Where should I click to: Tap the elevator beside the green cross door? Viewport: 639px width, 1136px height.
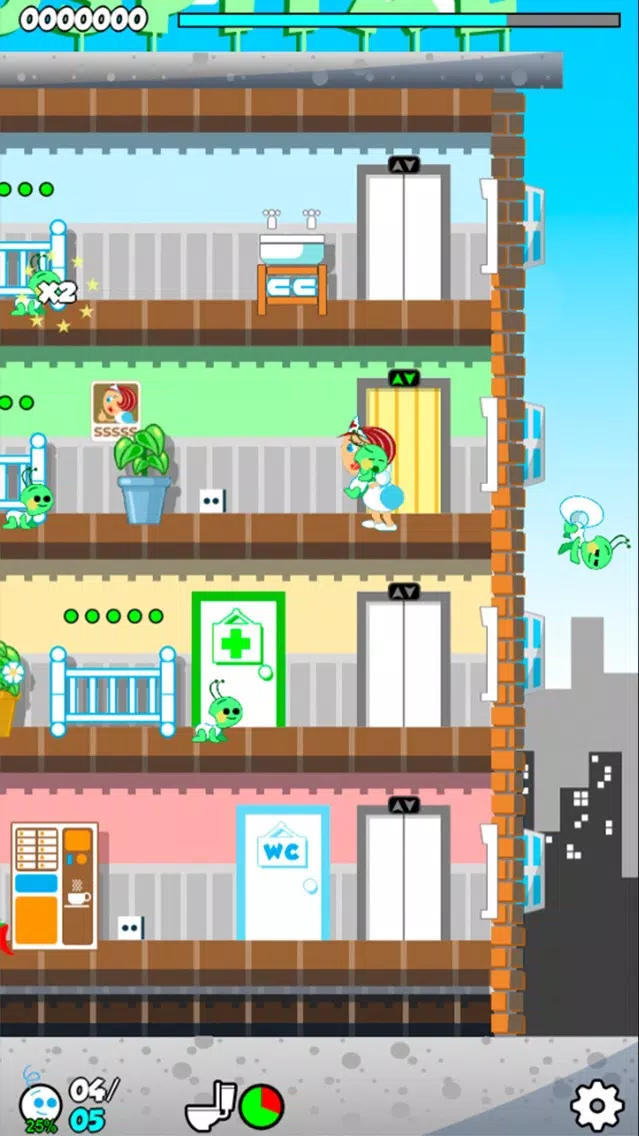point(403,660)
